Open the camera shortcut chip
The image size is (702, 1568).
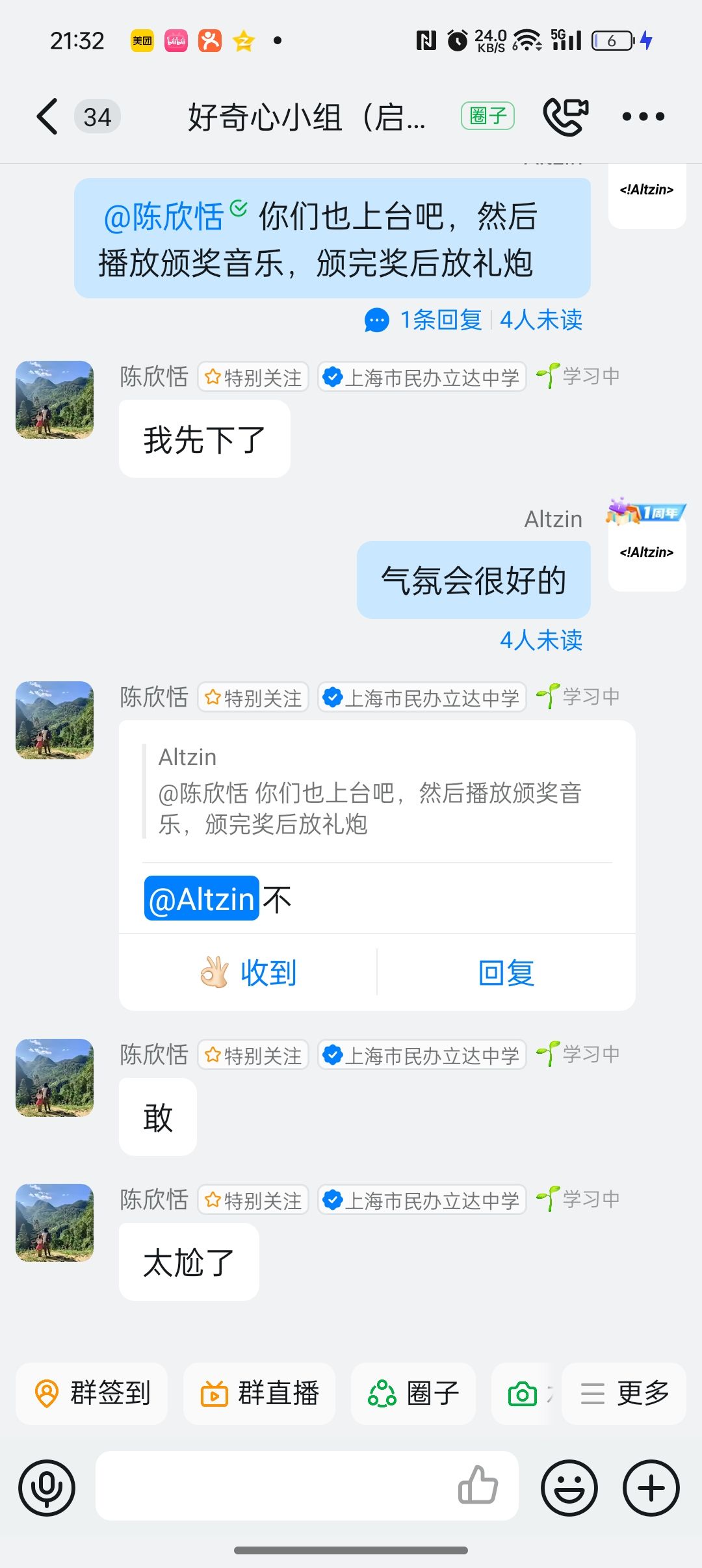click(x=523, y=1393)
